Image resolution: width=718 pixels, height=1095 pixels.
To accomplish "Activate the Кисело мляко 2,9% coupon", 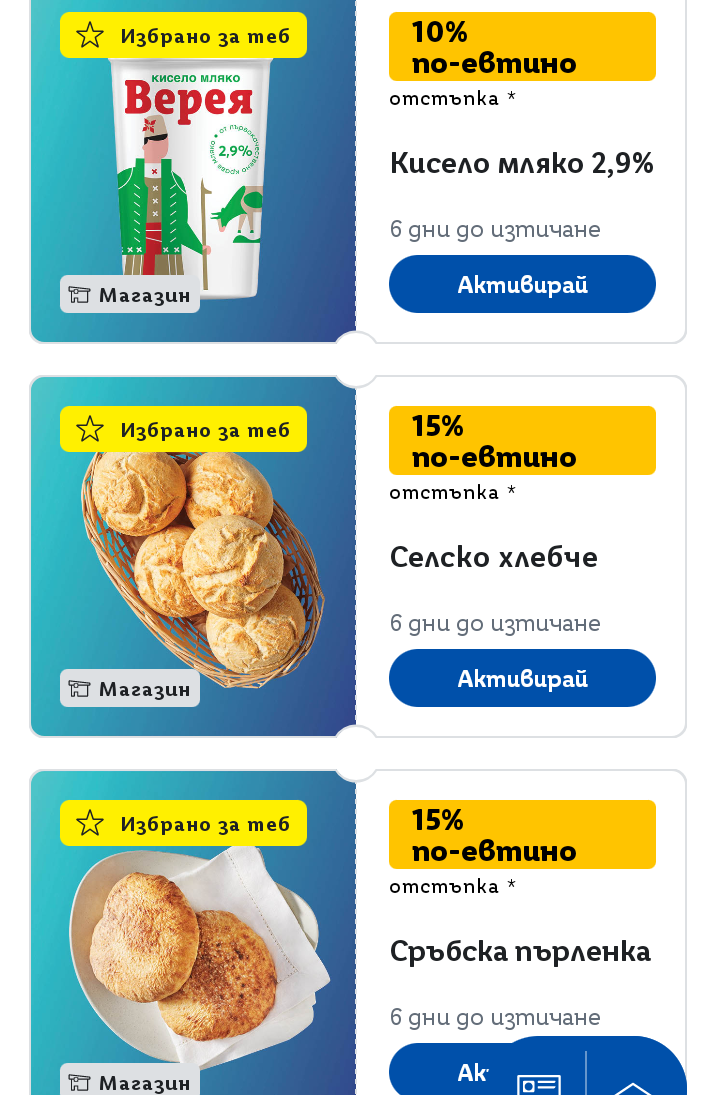I will point(522,284).
